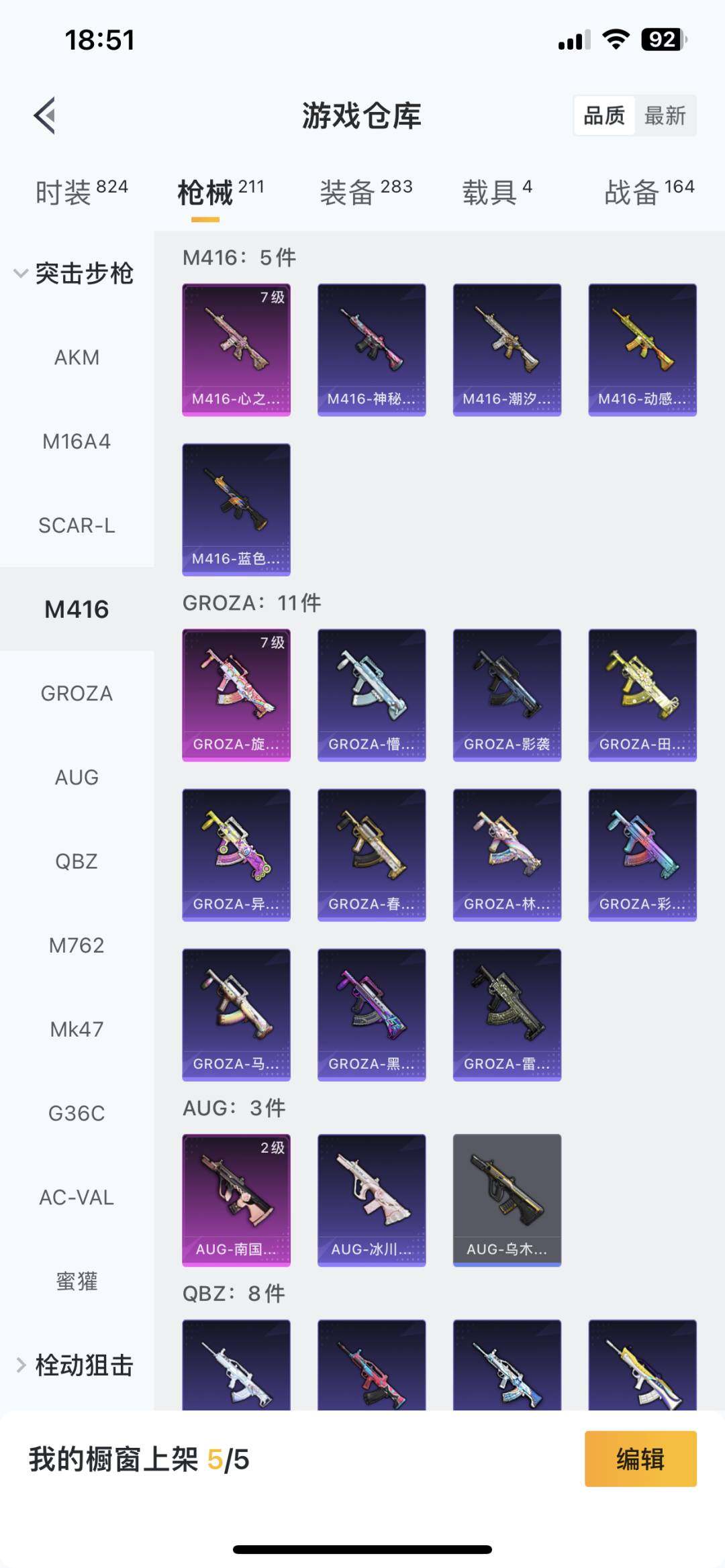Viewport: 725px width, 1568px height.
Task: Select 蜜獾 in the sidebar
Action: 77,1282
